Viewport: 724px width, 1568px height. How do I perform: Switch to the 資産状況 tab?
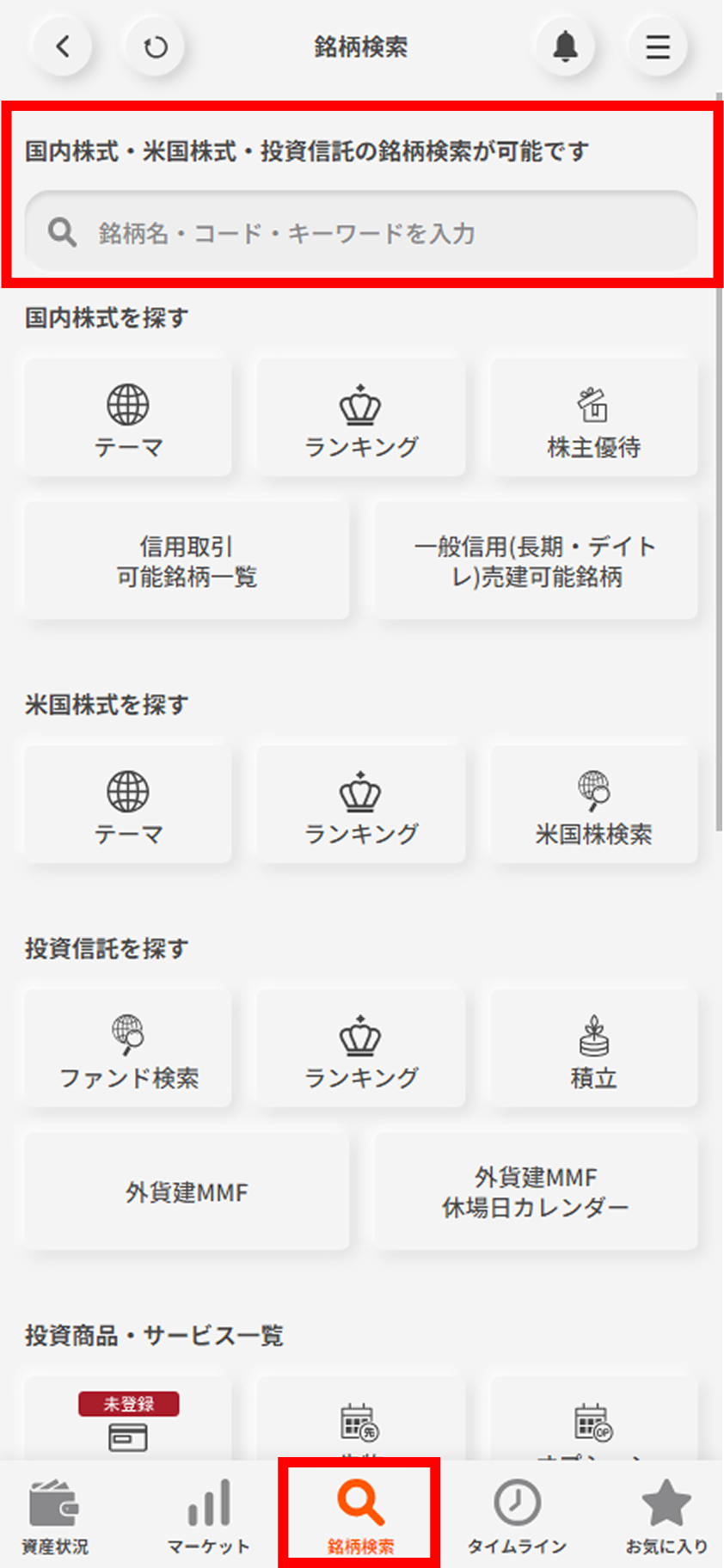(55, 1516)
